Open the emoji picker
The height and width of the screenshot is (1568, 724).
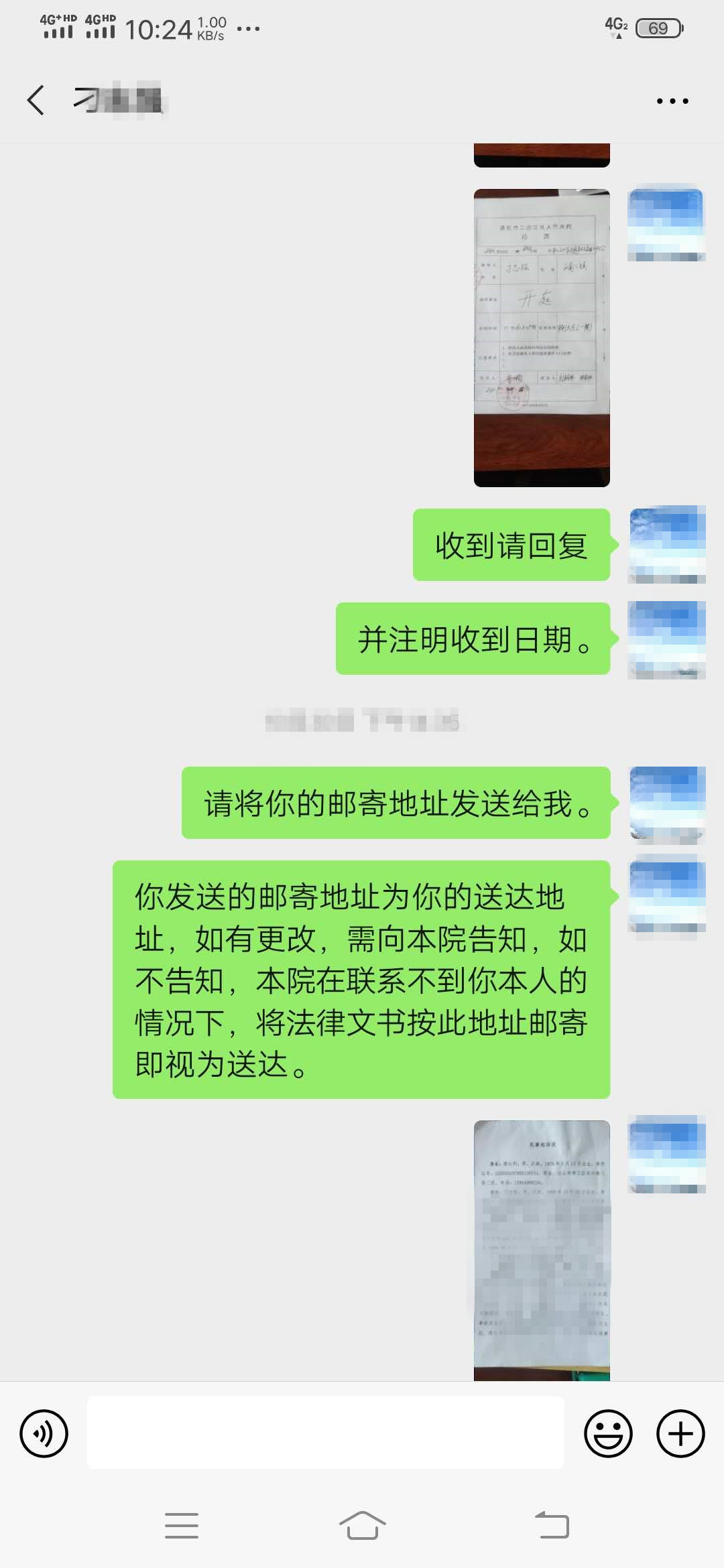pos(608,1433)
